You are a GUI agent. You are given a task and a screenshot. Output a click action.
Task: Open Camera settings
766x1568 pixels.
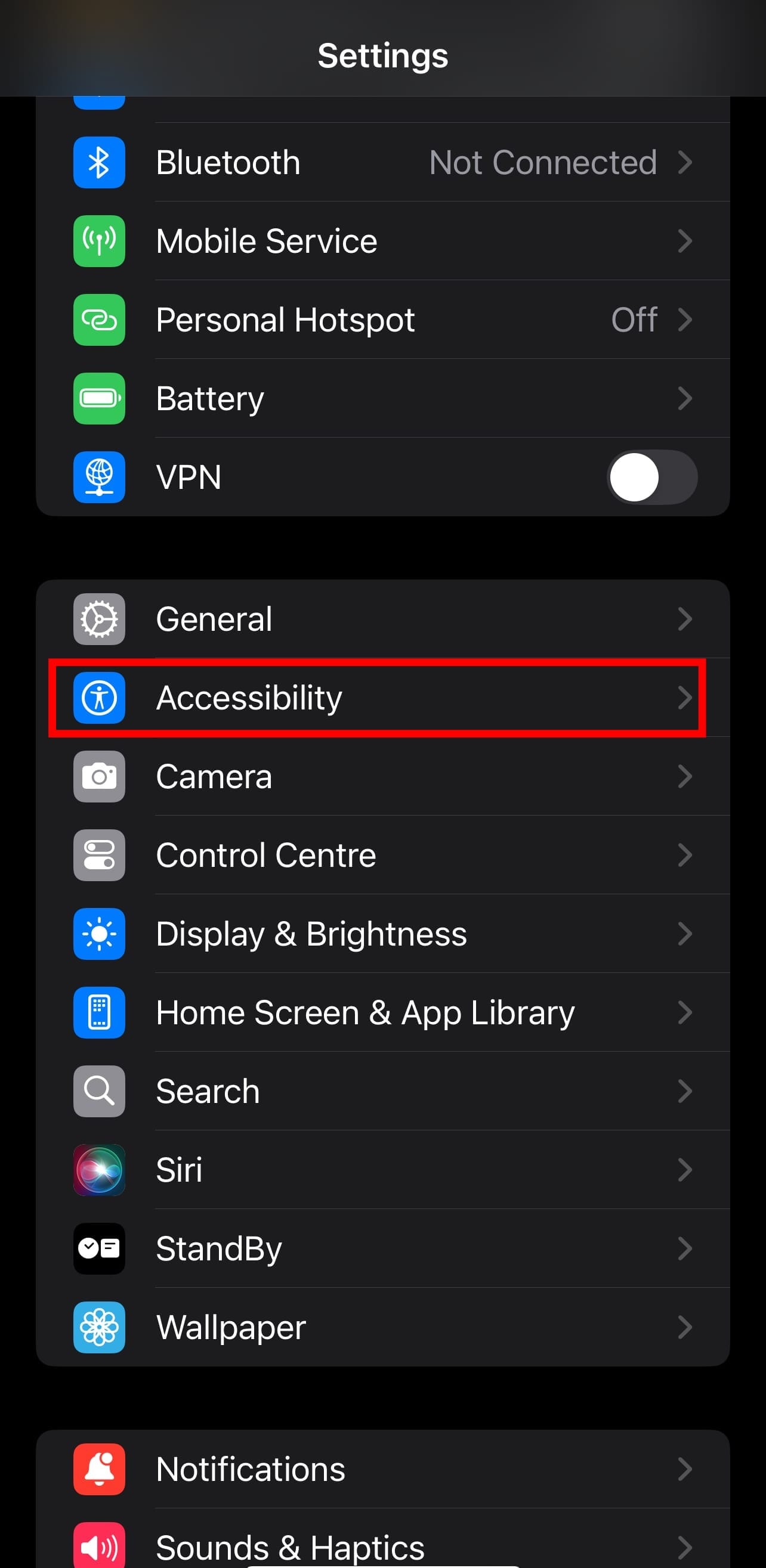[x=382, y=777]
